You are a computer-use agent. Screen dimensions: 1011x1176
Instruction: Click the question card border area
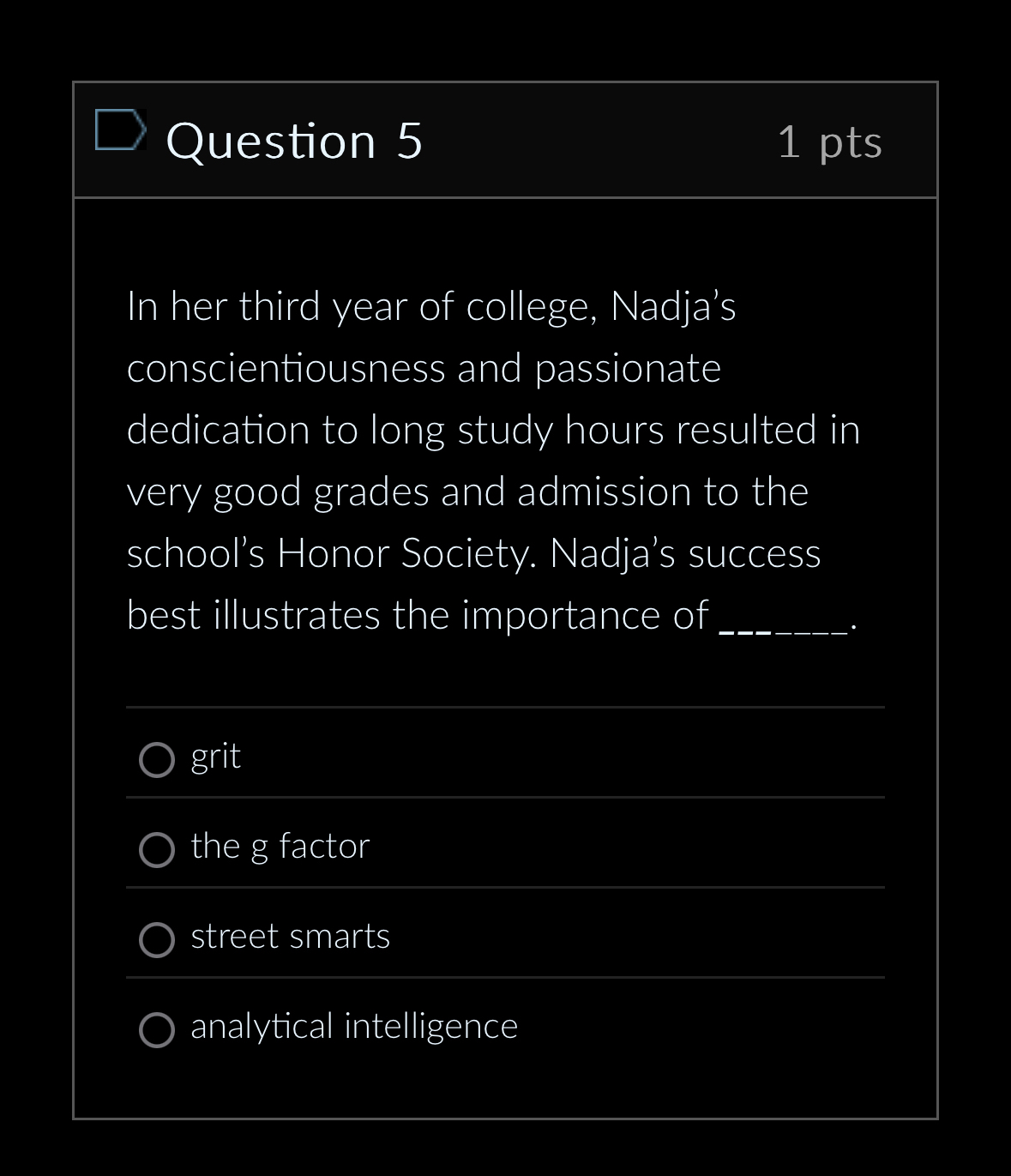[75, 600]
